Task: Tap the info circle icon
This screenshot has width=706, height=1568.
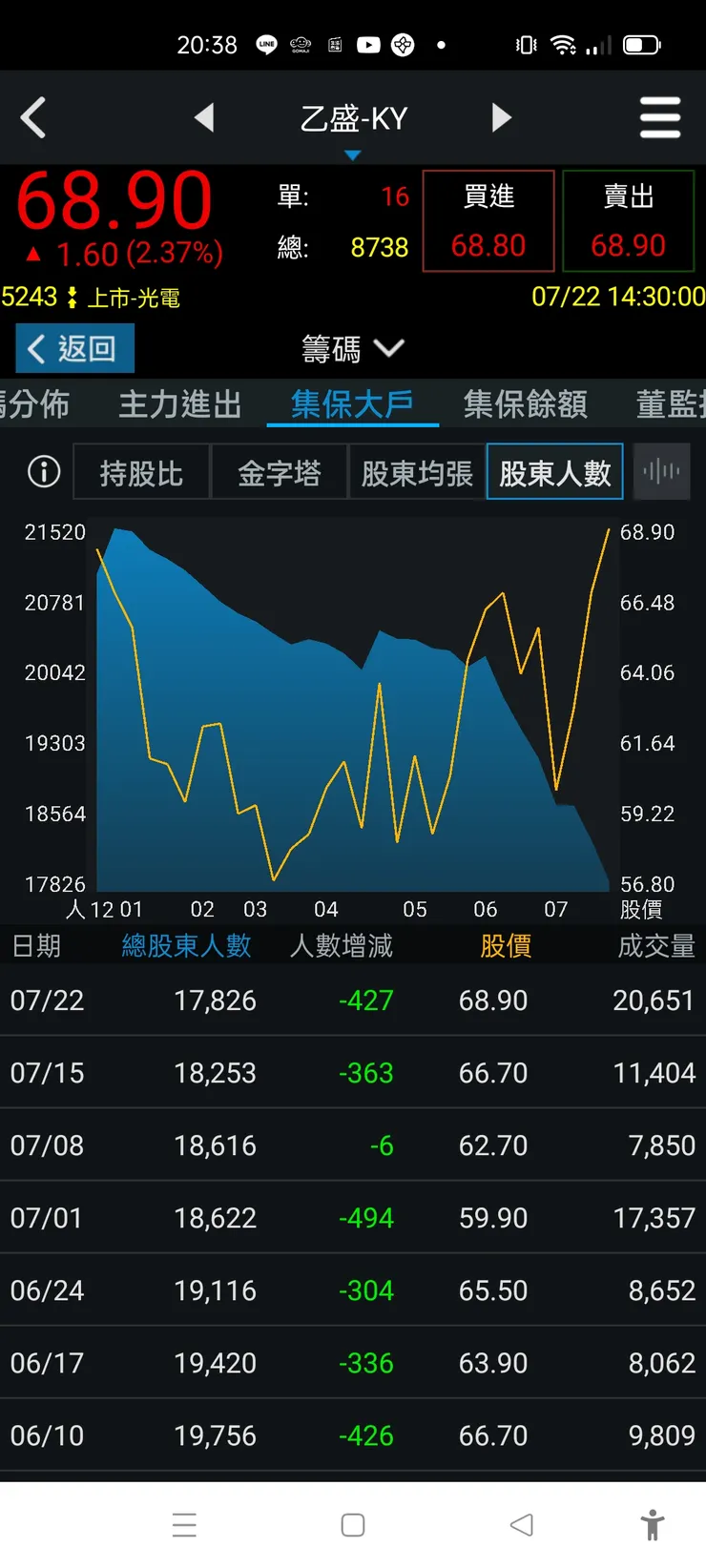Action: click(42, 471)
